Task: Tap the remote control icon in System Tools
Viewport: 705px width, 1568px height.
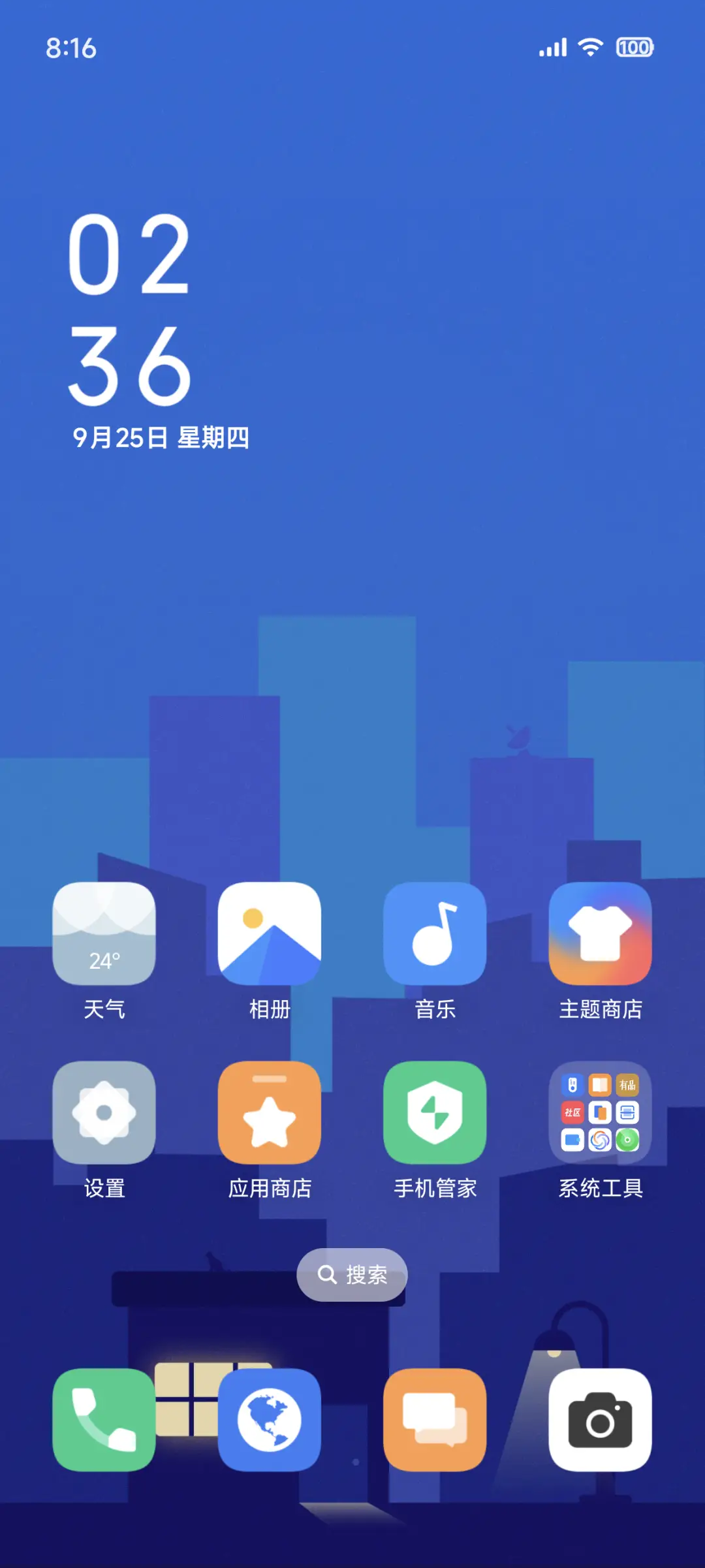Action: tap(573, 1085)
